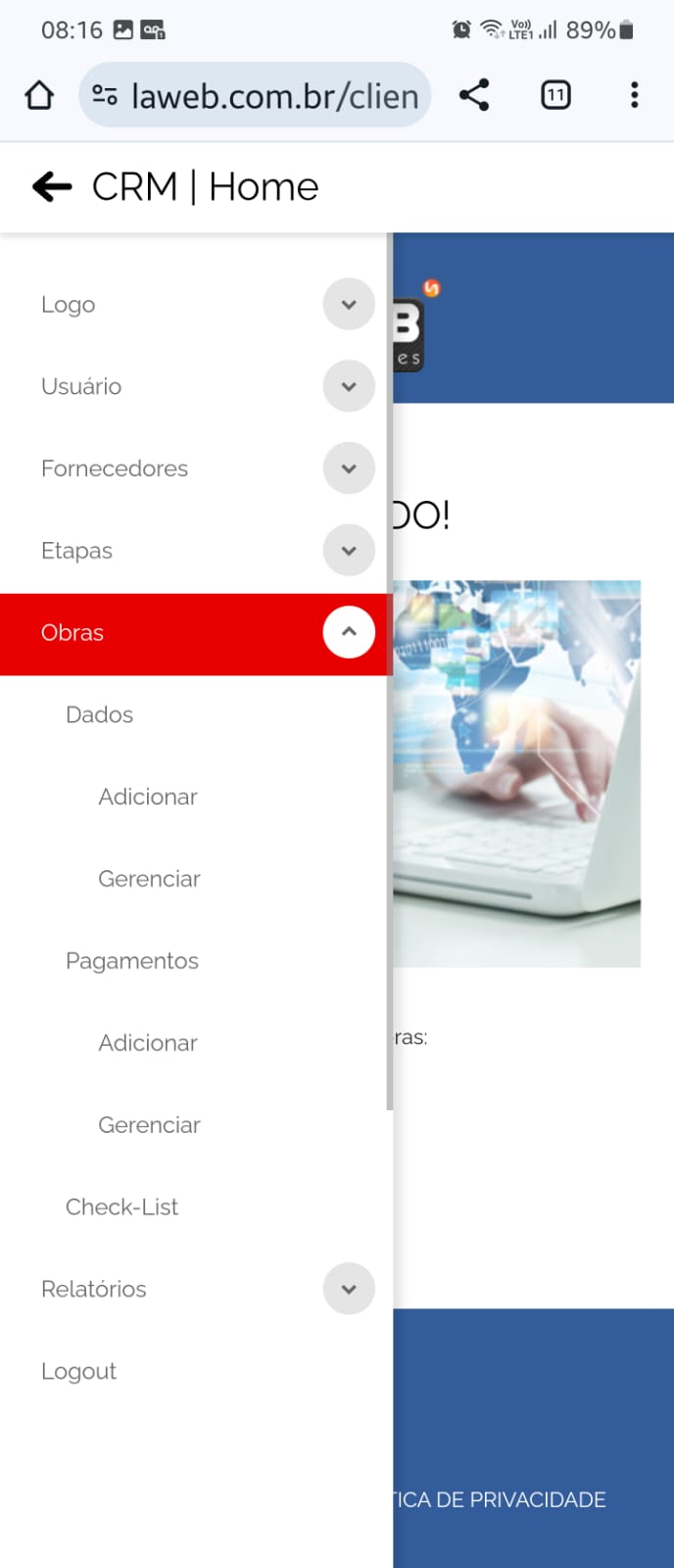Expand the Etapas menu section
The image size is (674, 1568).
tap(349, 551)
